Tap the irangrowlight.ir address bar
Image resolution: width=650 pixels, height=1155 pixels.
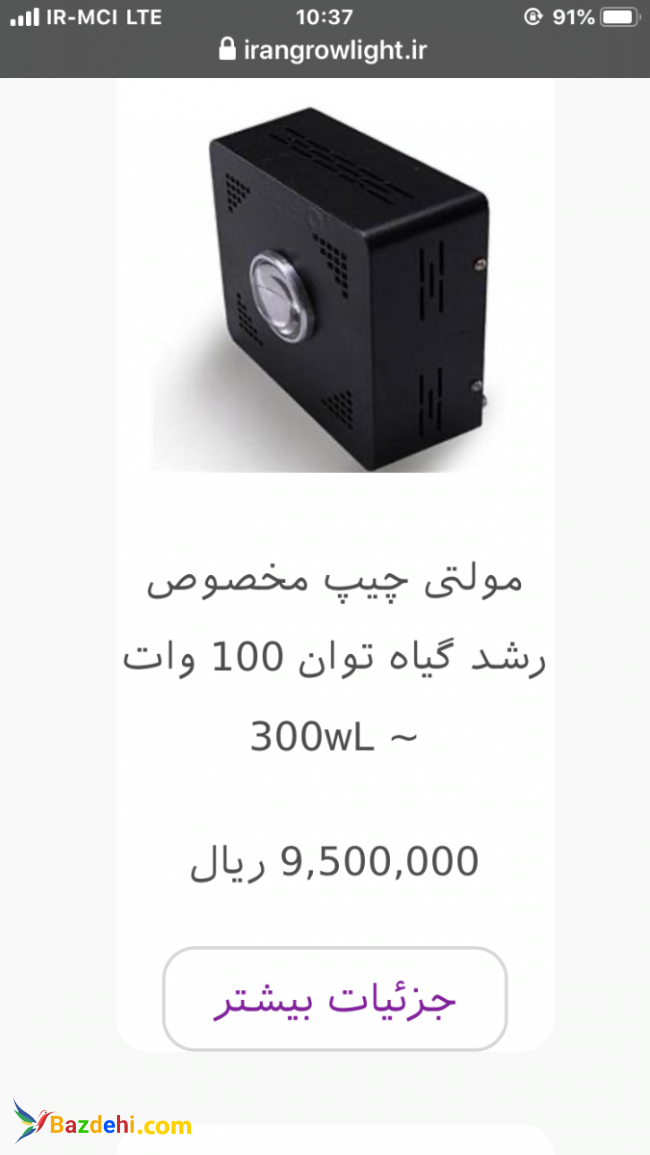pos(324,50)
